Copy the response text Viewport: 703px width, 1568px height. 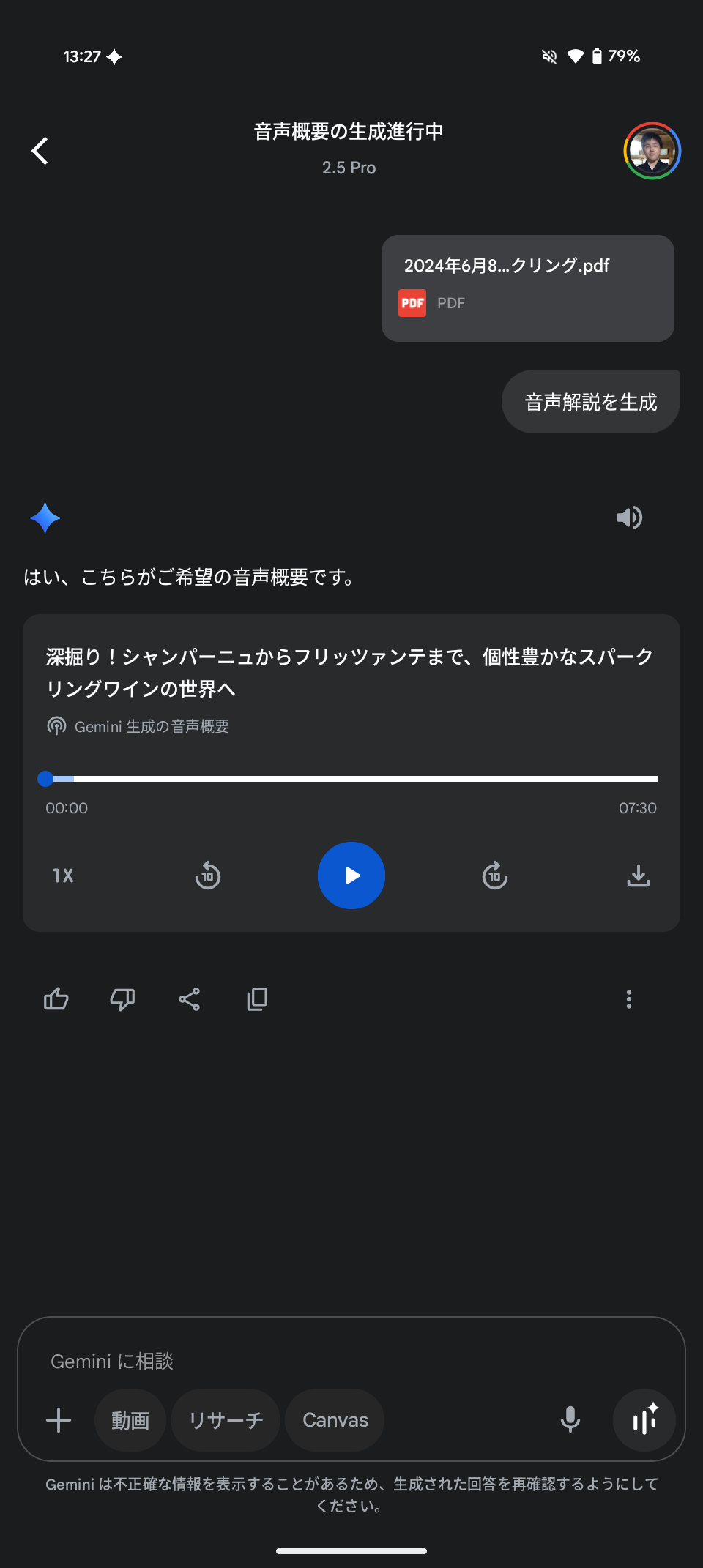[257, 999]
